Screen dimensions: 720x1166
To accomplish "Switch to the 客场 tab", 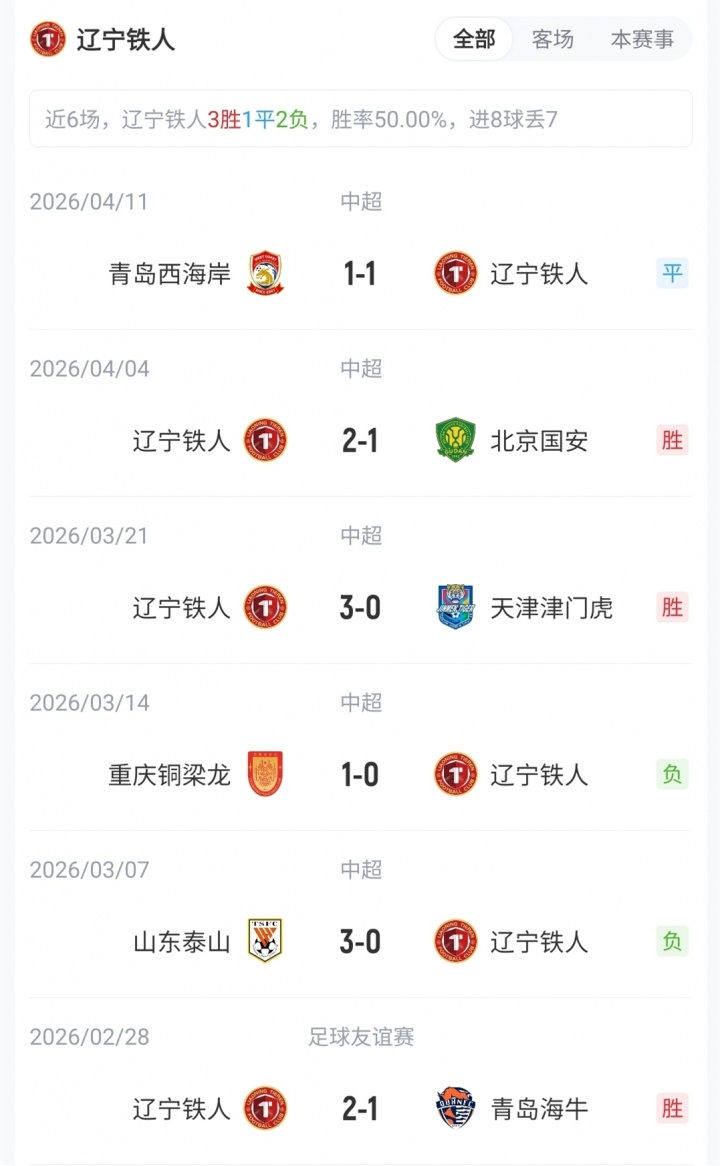I will tap(553, 40).
